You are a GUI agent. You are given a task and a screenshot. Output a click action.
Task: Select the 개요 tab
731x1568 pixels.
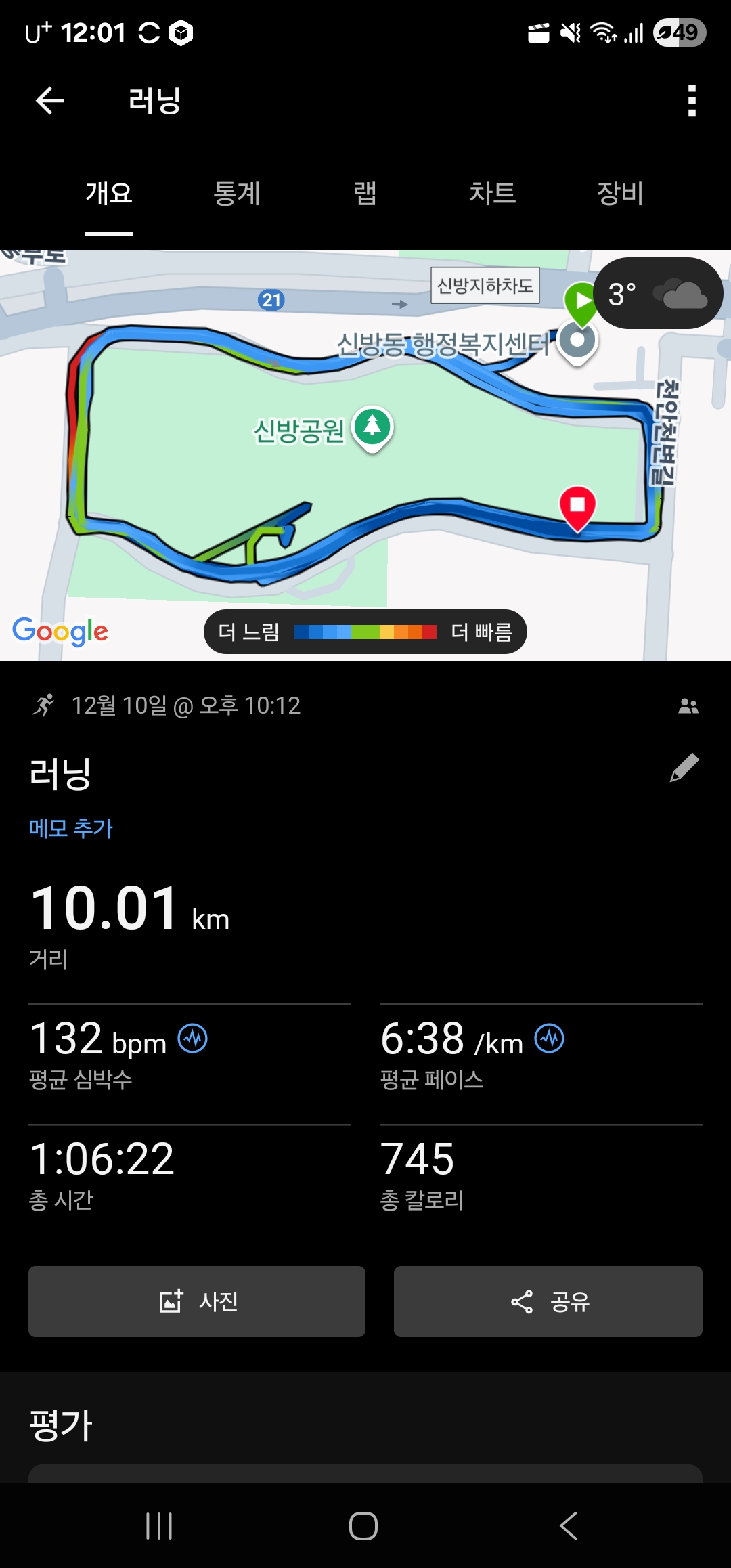tap(109, 194)
